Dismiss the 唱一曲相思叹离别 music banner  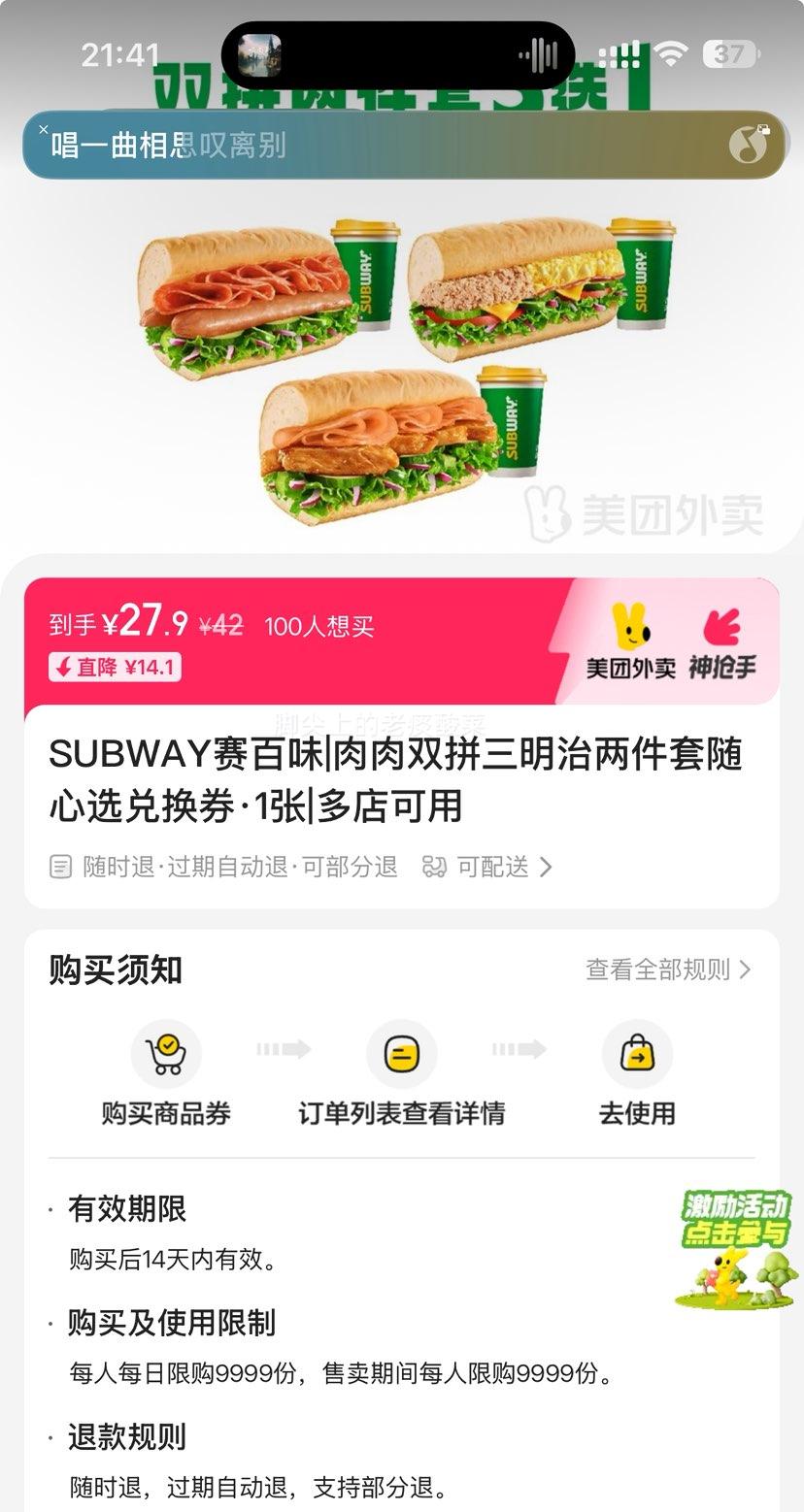pyautogui.click(x=43, y=129)
